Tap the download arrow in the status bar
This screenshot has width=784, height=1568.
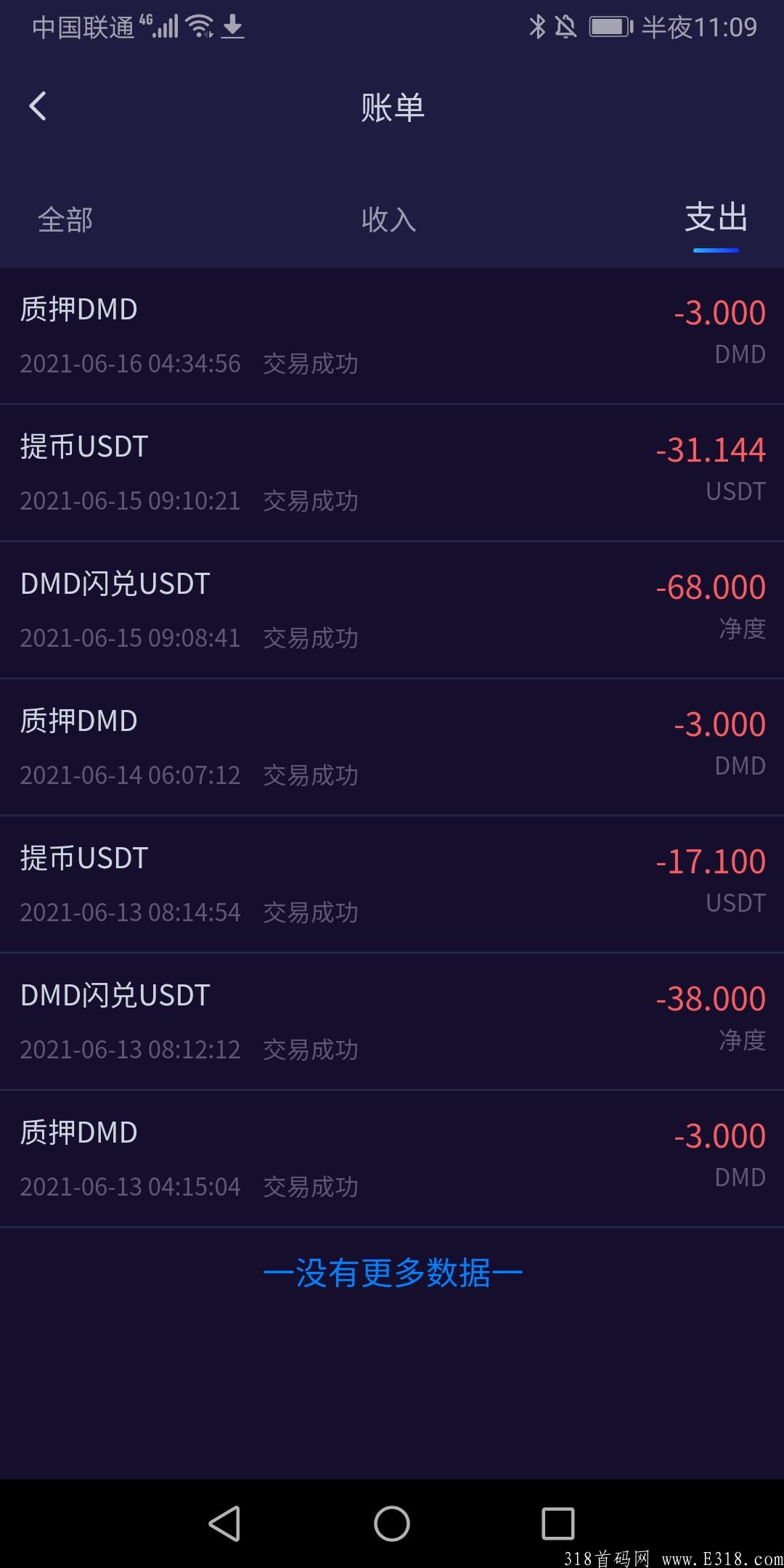point(234,26)
